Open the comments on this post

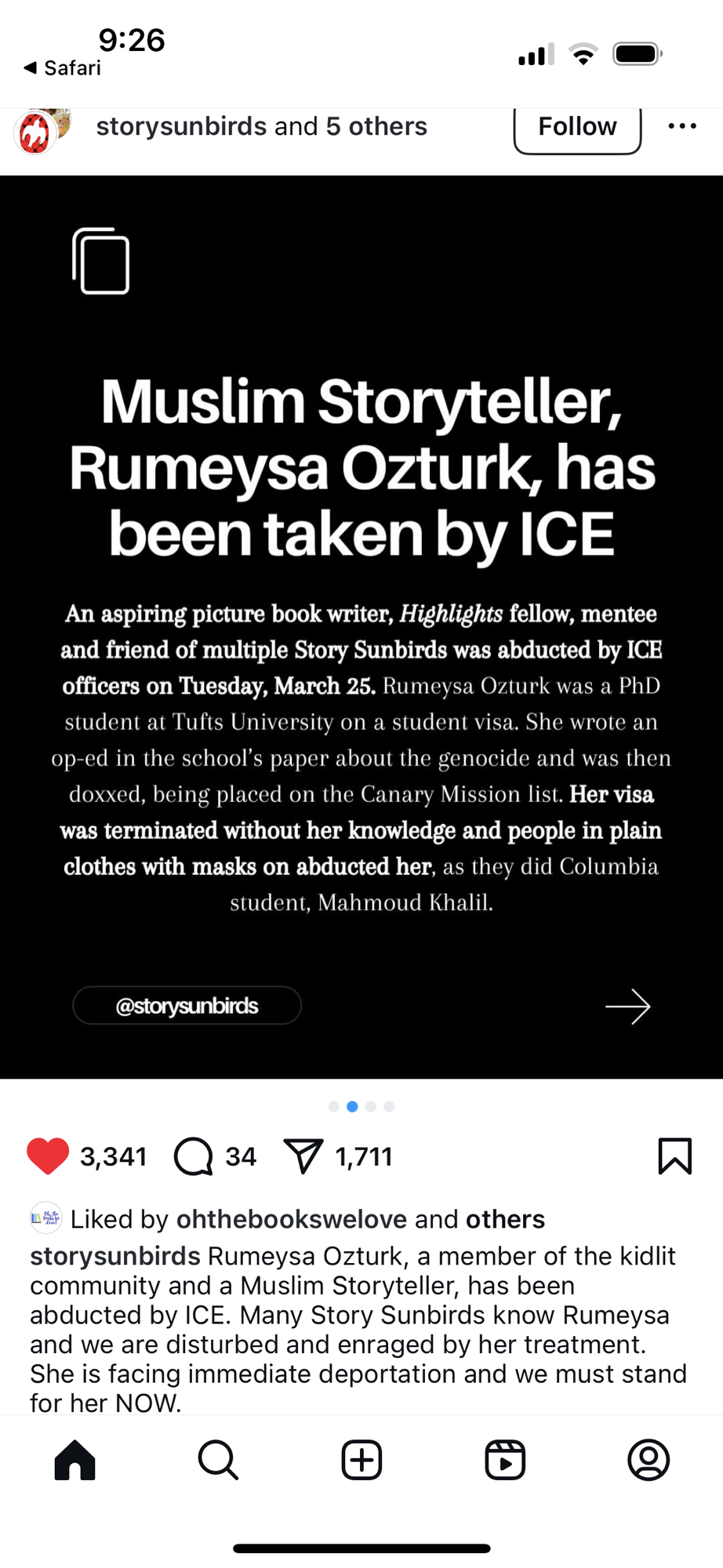coord(194,1156)
